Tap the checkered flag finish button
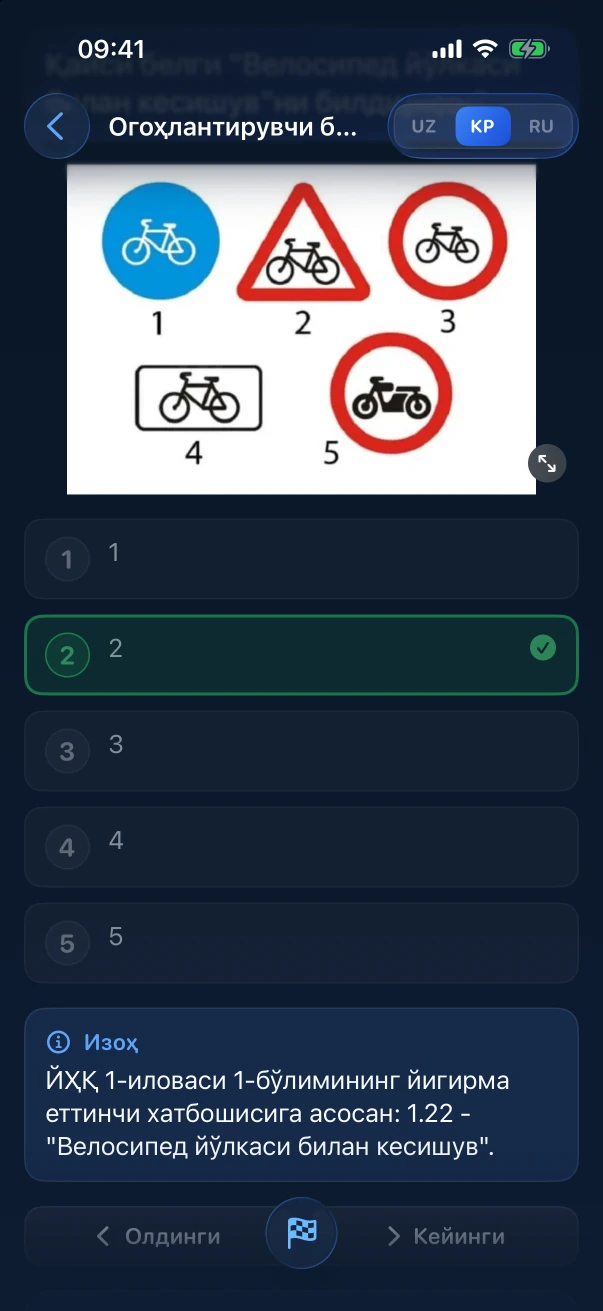 [x=302, y=1233]
